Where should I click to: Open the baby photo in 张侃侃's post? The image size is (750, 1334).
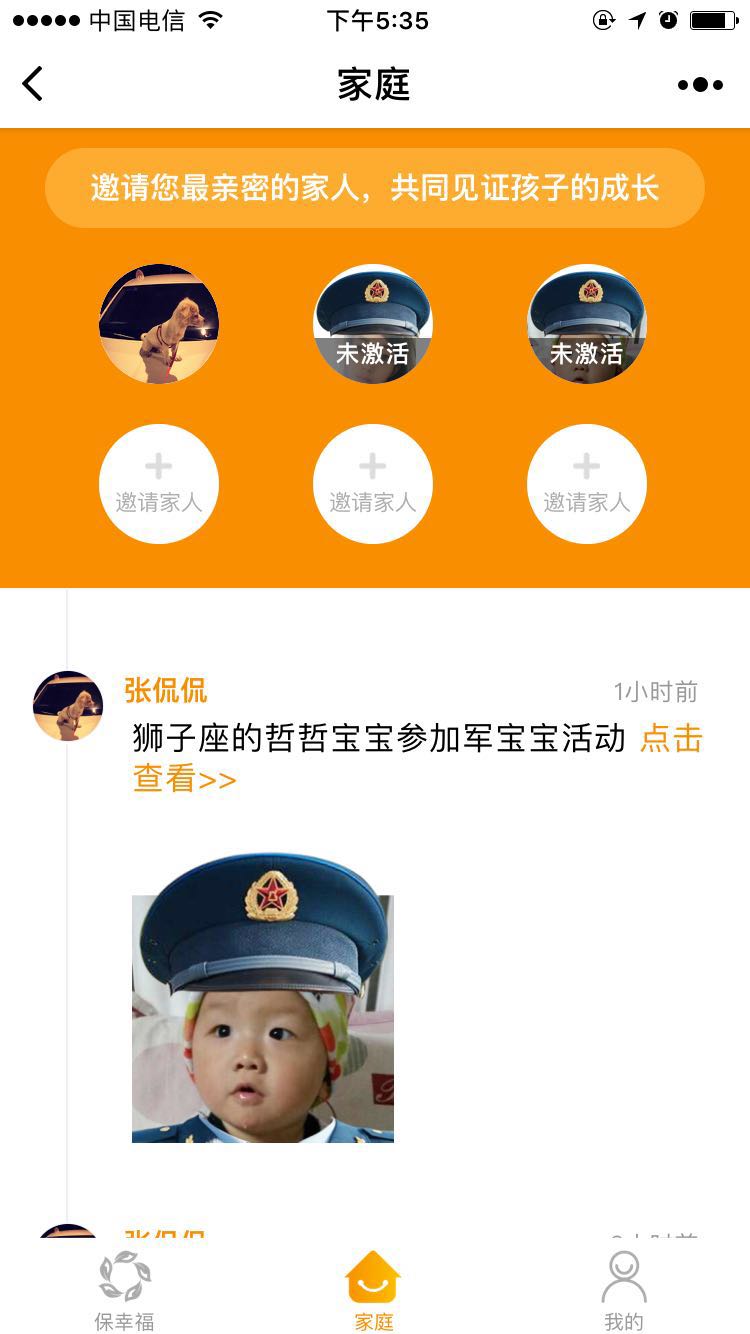(263, 1000)
